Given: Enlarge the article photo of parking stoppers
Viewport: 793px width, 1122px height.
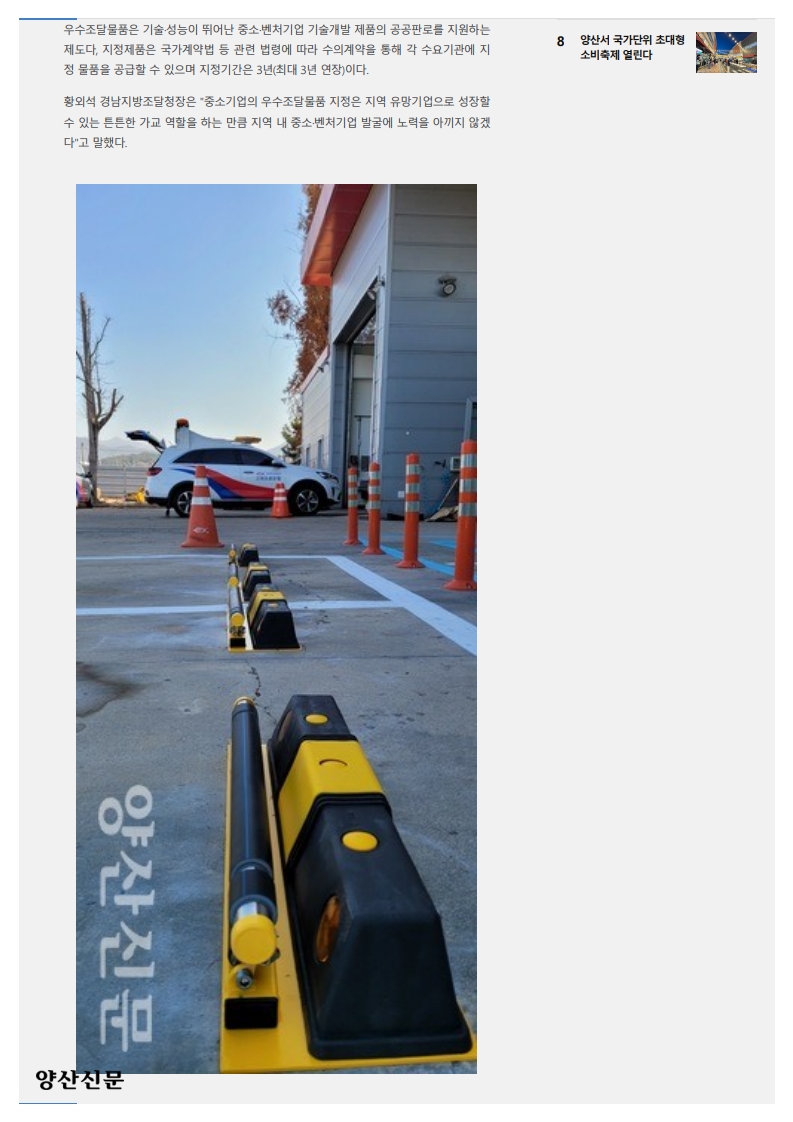Looking at the screenshot, I should tap(276, 627).
